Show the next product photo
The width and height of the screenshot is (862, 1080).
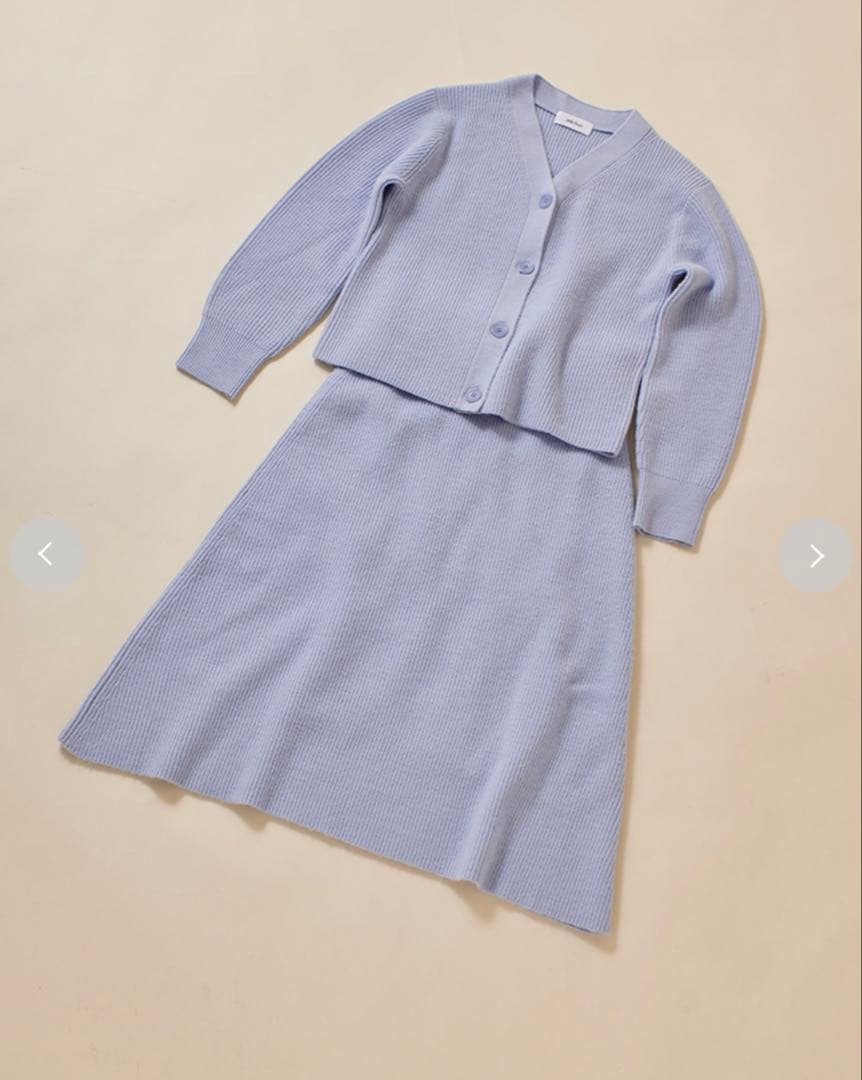click(816, 555)
